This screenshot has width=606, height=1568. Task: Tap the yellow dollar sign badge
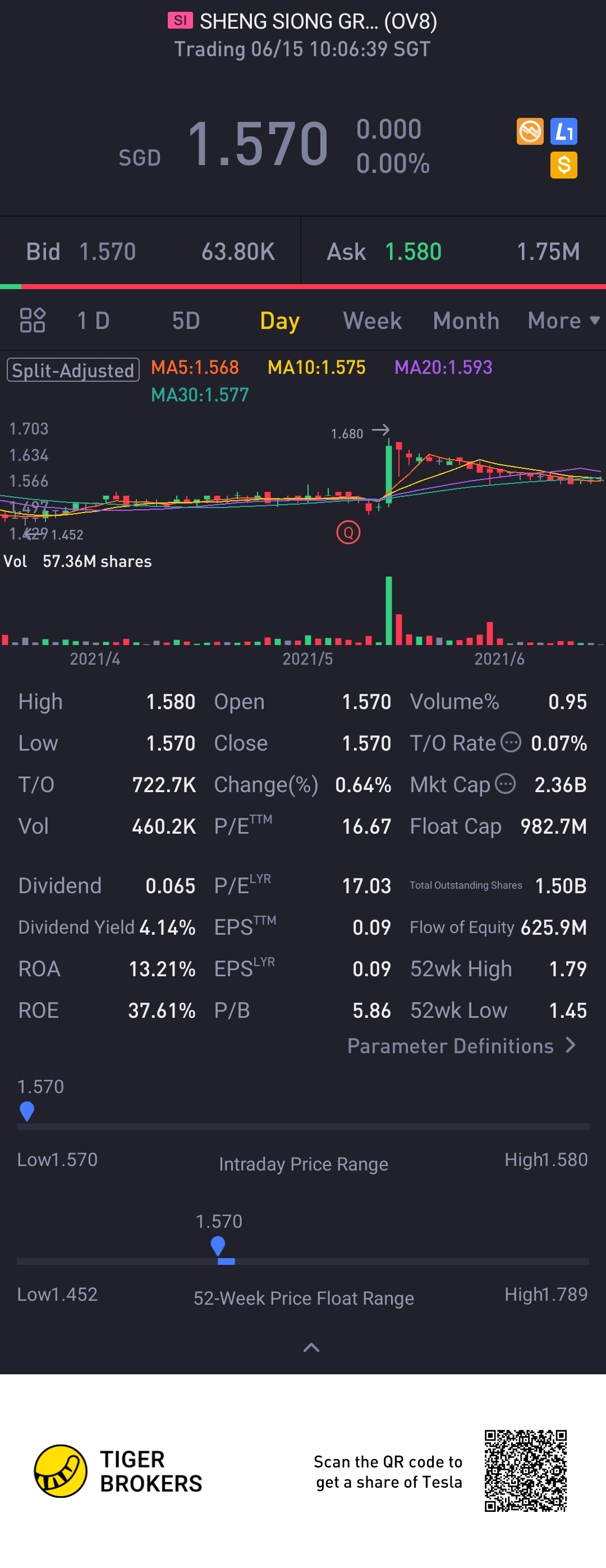pyautogui.click(x=564, y=165)
